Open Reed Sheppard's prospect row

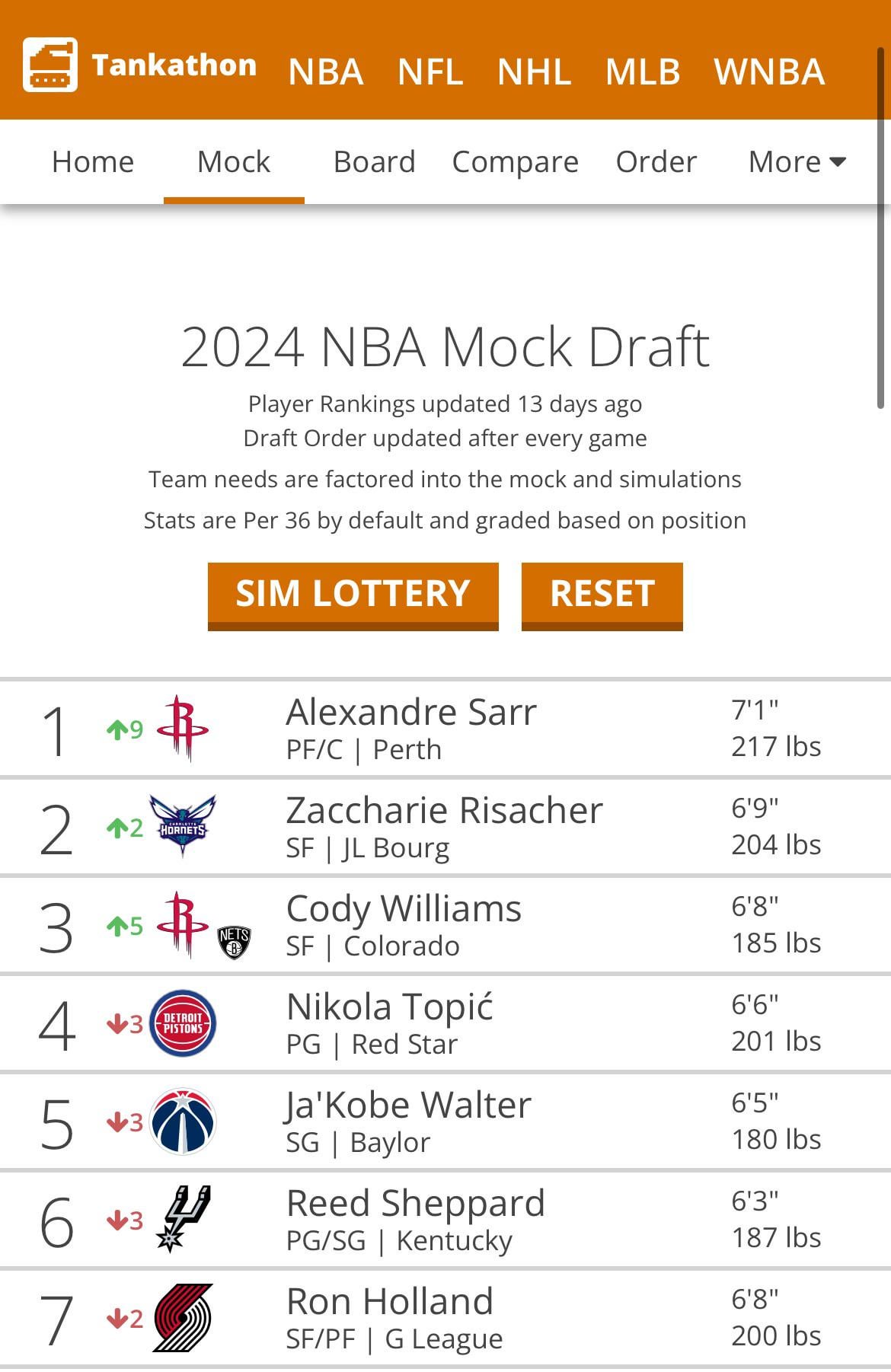coord(415,1220)
